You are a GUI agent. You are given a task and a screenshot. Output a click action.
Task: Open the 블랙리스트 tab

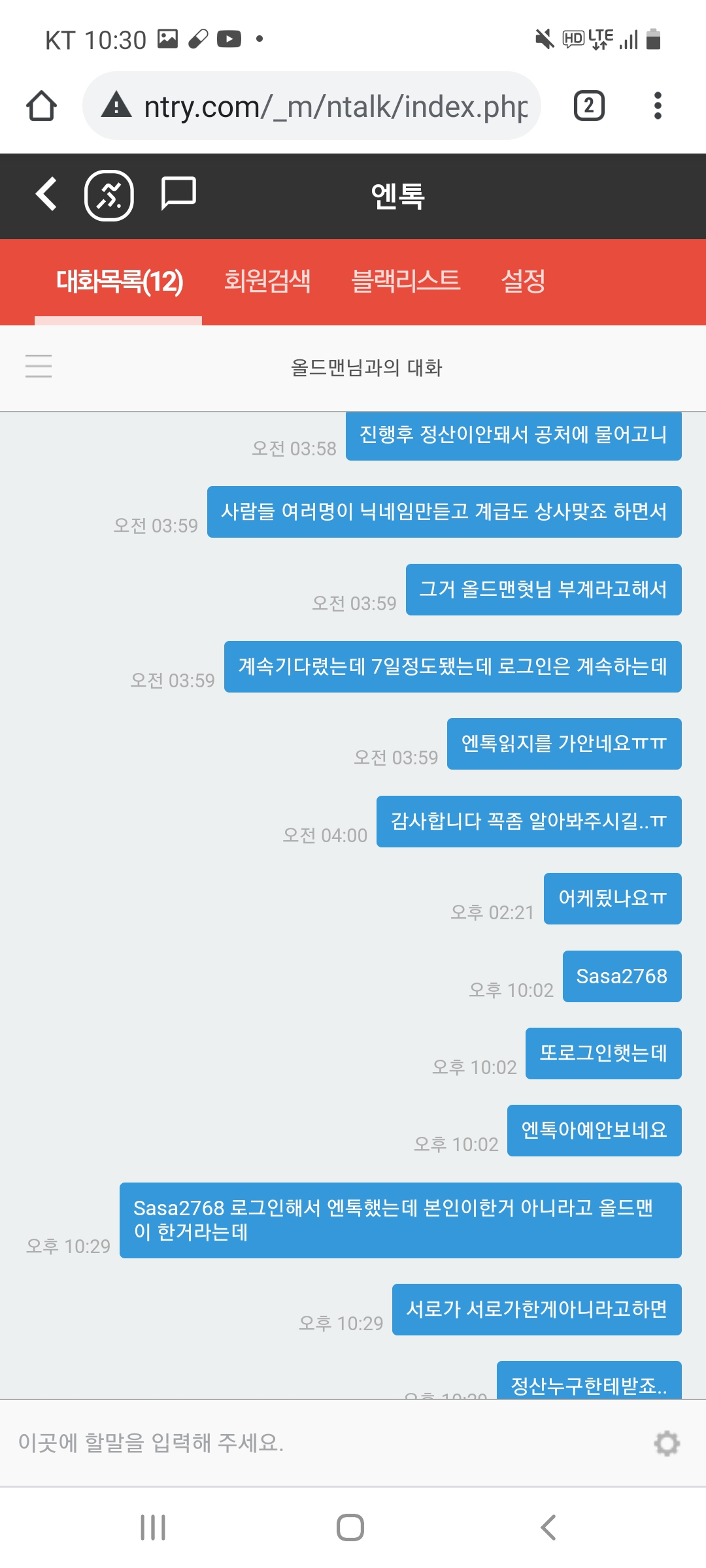[x=405, y=282]
